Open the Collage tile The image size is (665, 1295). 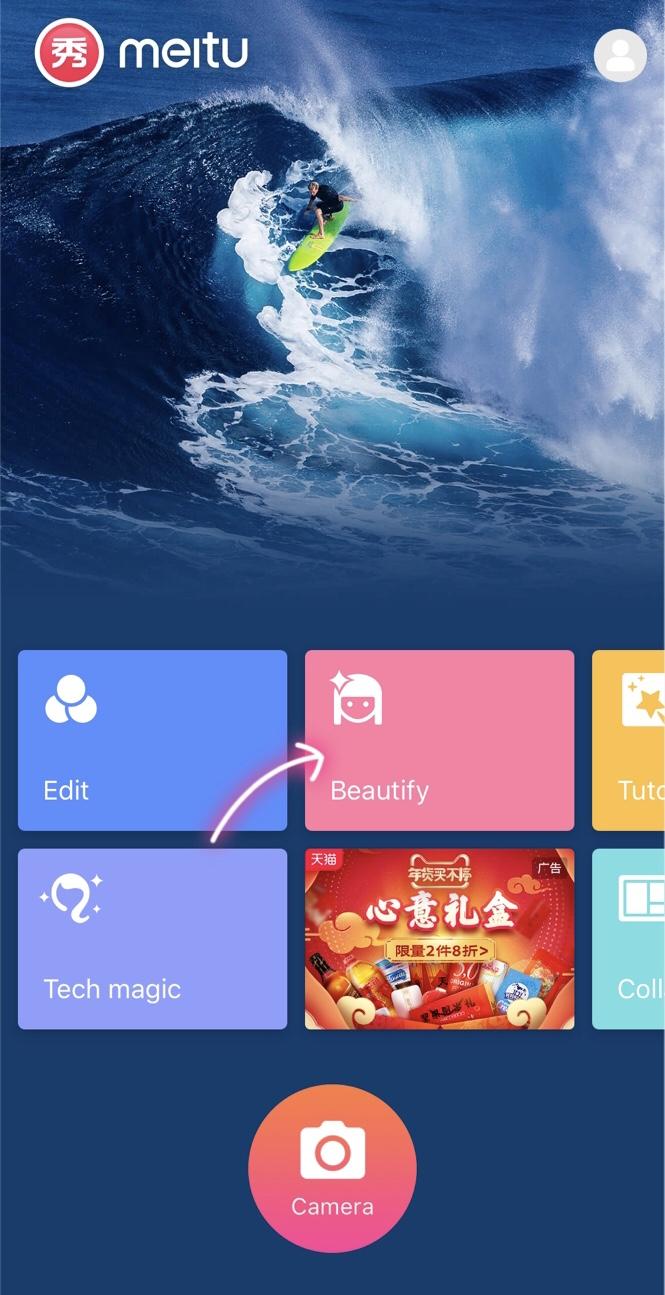[630, 938]
